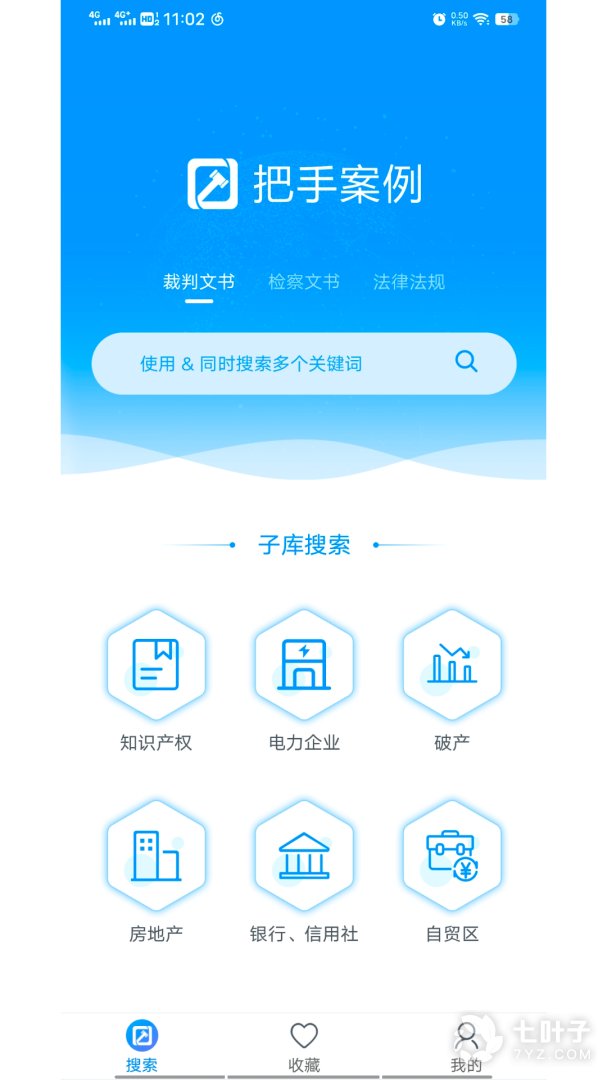Open the 房地产 sub-library

[156, 857]
